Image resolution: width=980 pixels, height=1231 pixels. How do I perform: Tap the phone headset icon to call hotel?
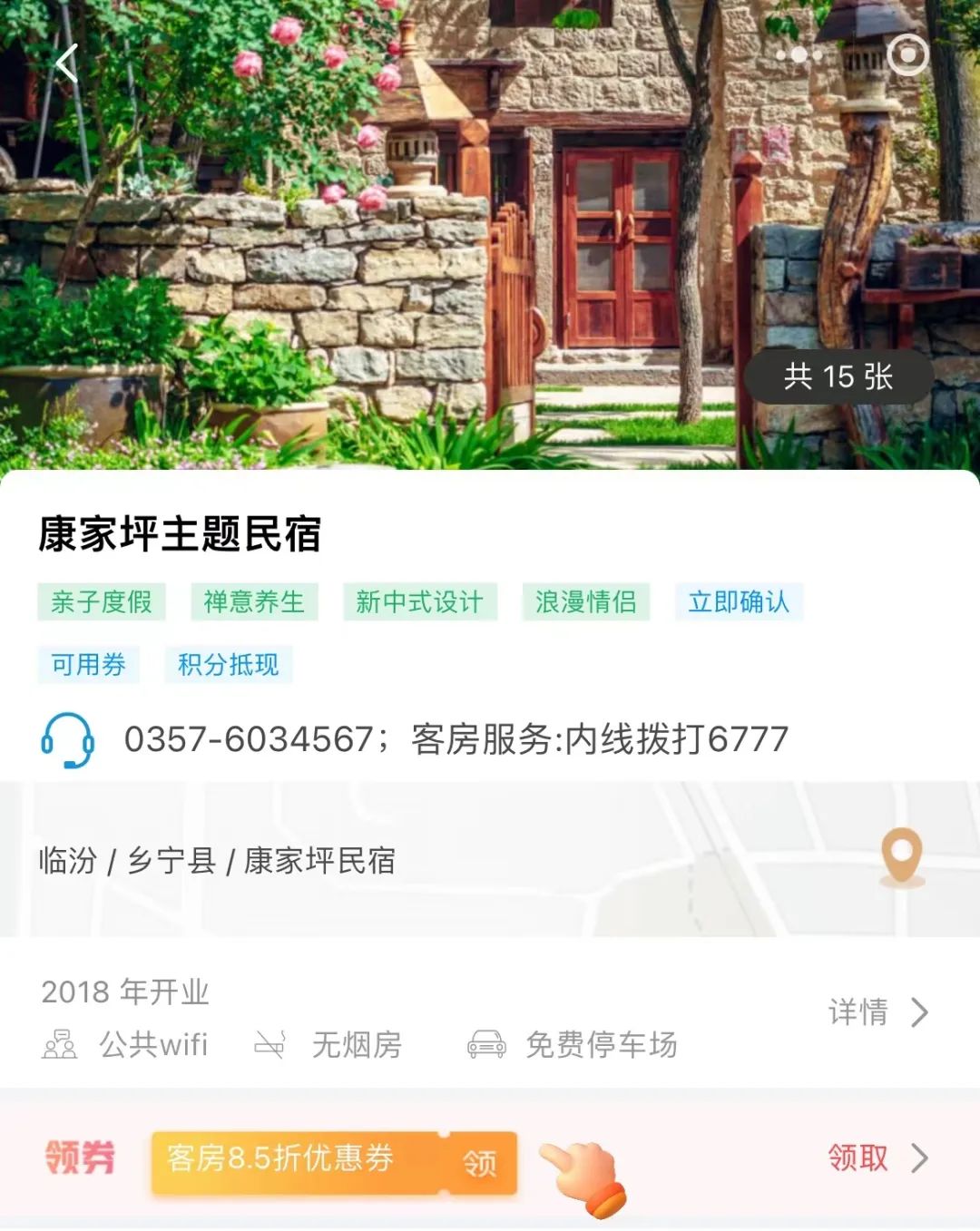point(68,739)
